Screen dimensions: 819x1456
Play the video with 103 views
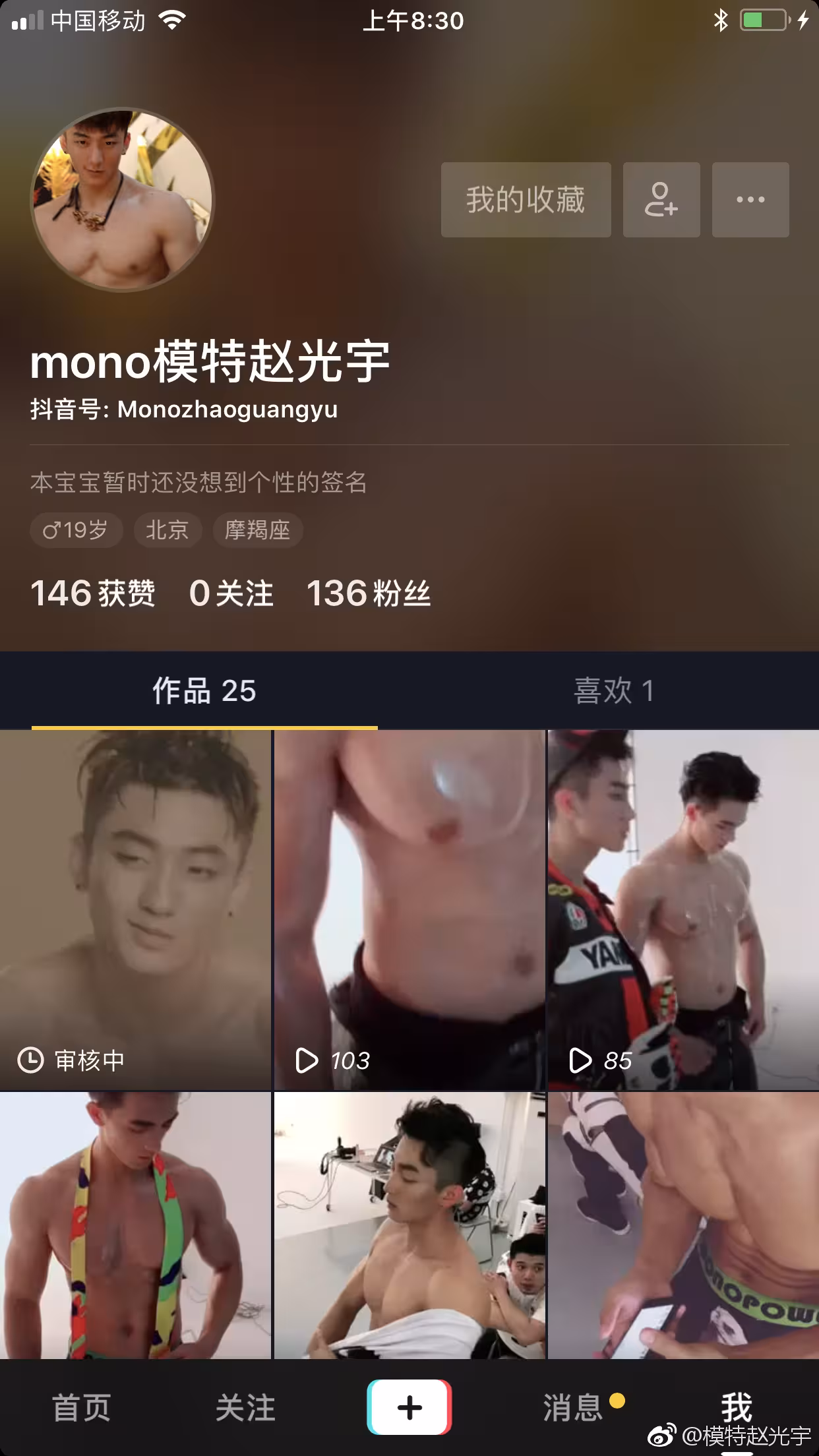(x=409, y=910)
